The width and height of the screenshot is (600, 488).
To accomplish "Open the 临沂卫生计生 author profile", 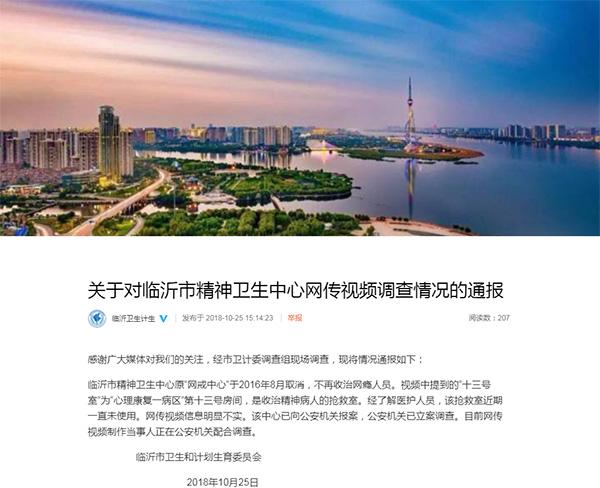I will coord(135,318).
